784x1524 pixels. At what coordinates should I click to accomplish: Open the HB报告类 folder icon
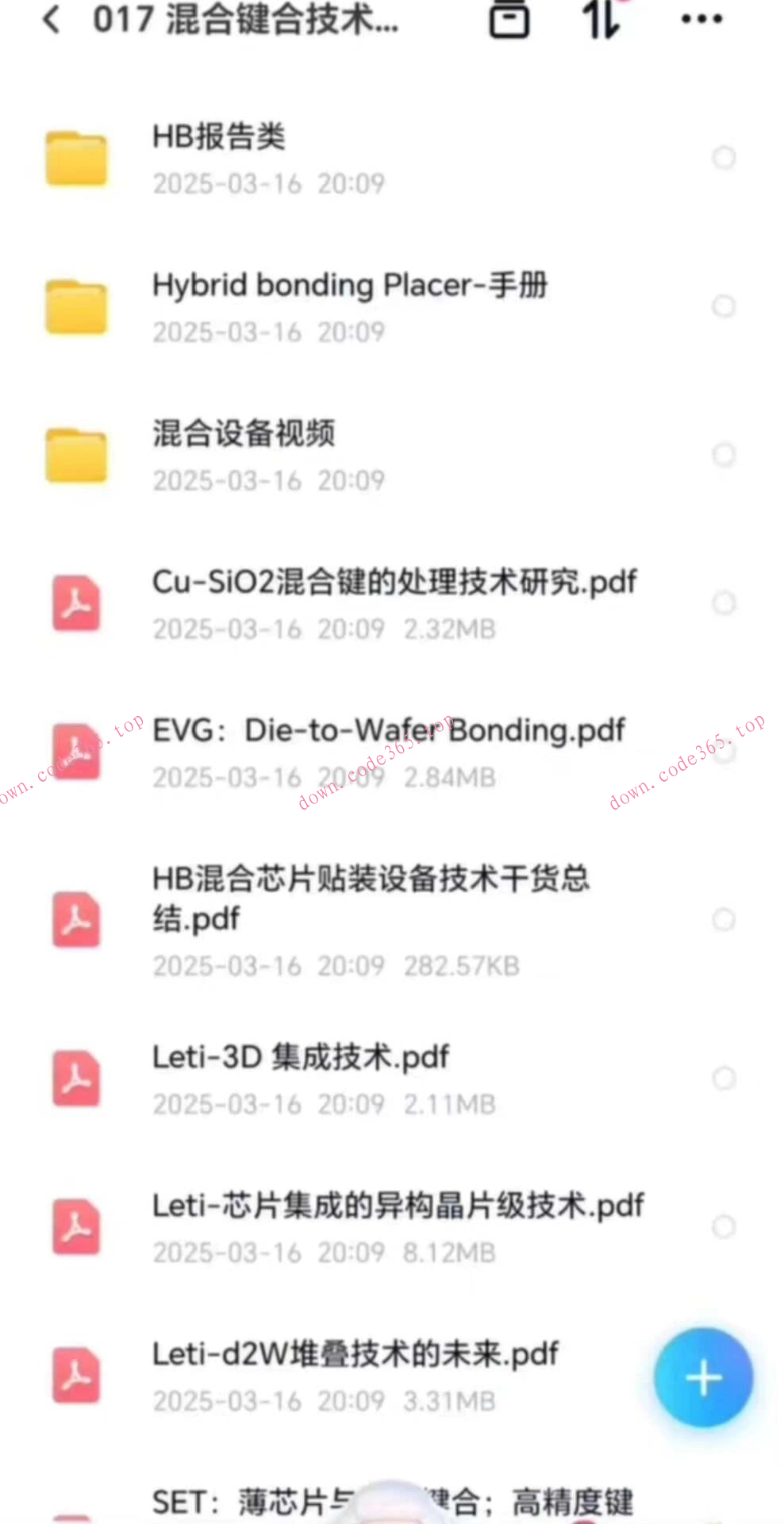(x=75, y=157)
